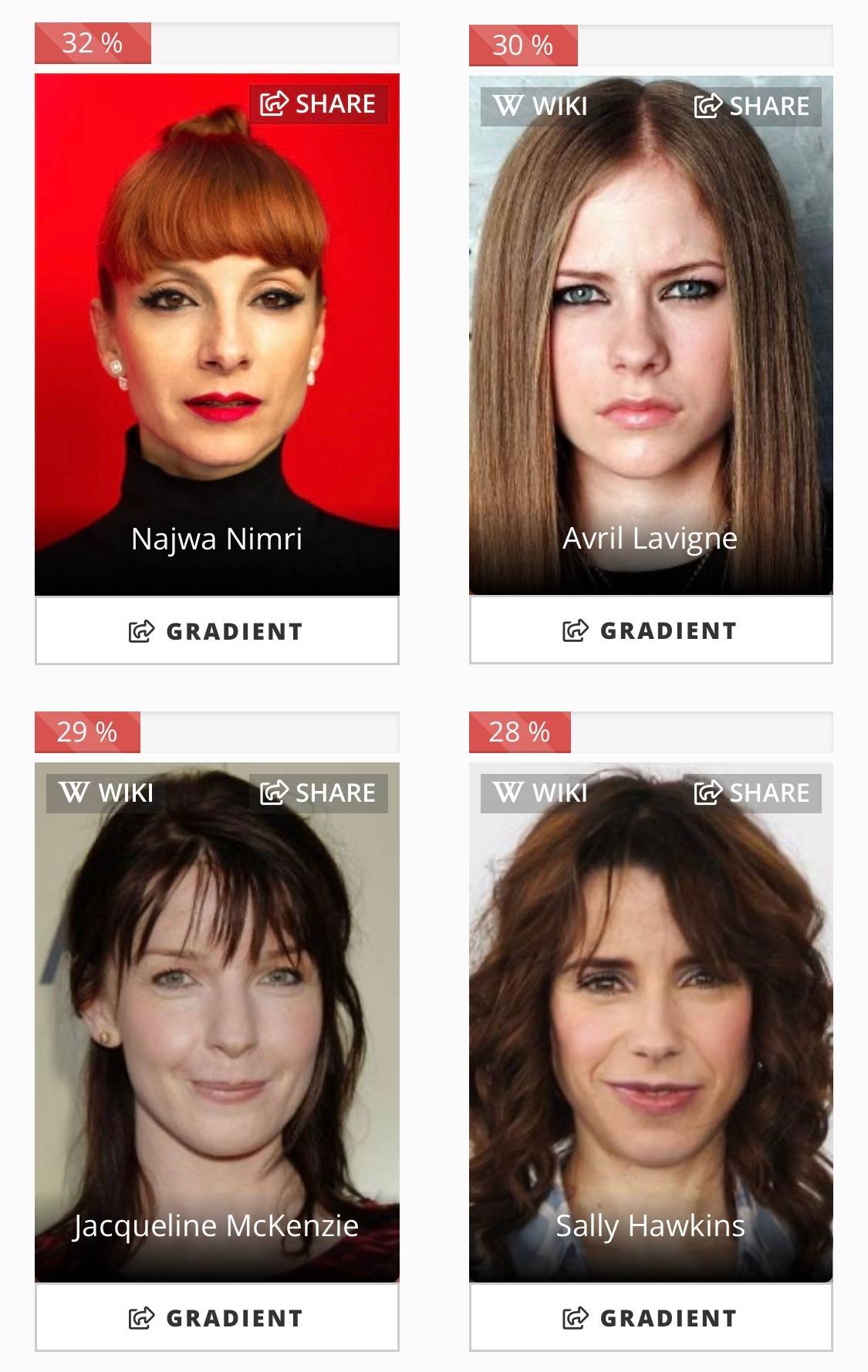Share the Avril Lavigne result
This screenshot has height=1372, width=868.
click(x=752, y=106)
